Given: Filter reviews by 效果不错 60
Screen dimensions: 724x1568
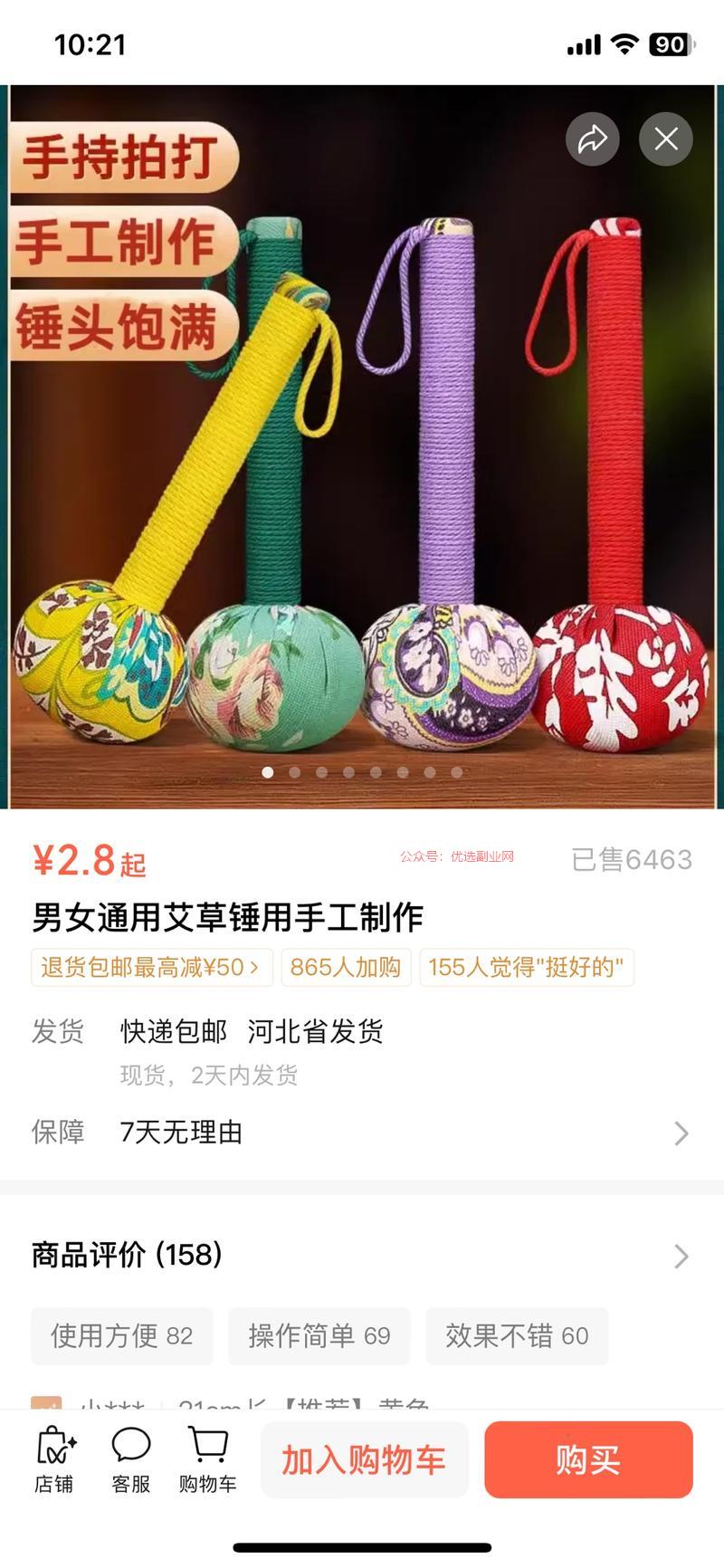Looking at the screenshot, I should coord(517,1335).
